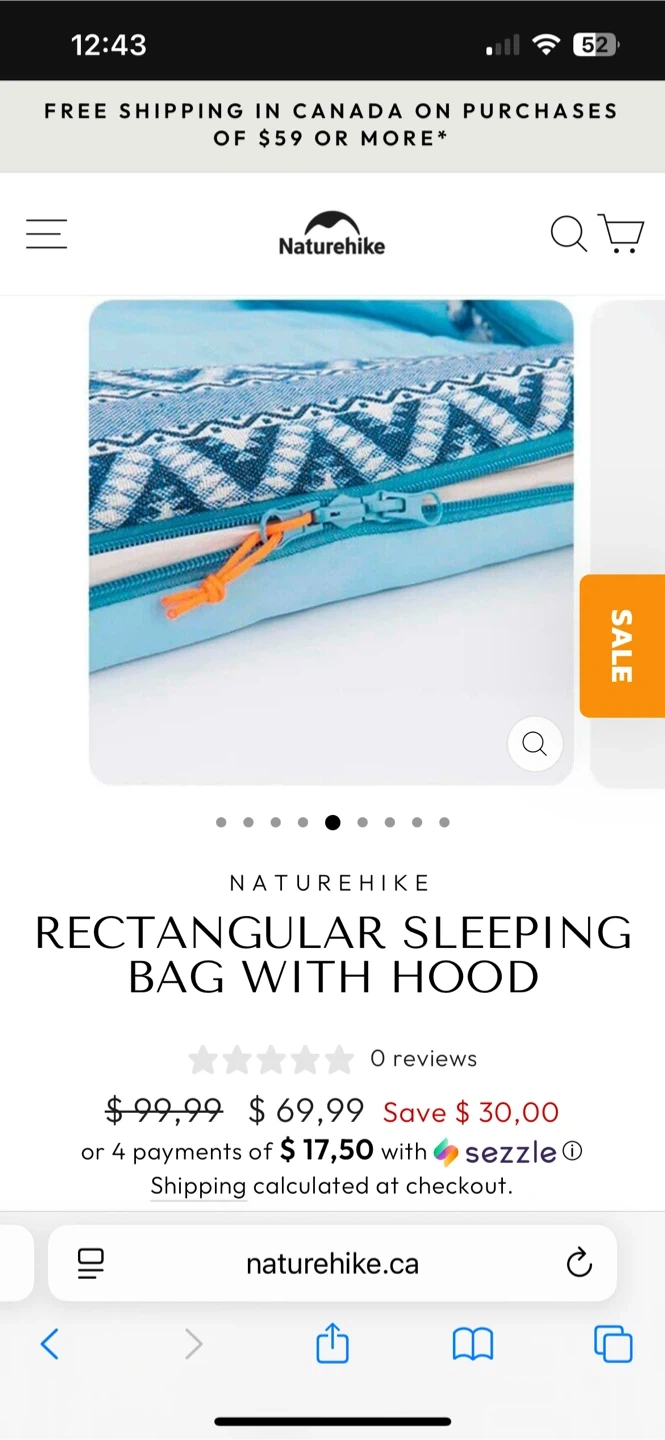Zoom the product image with magnifier
The height and width of the screenshot is (1440, 665).
coord(535,744)
